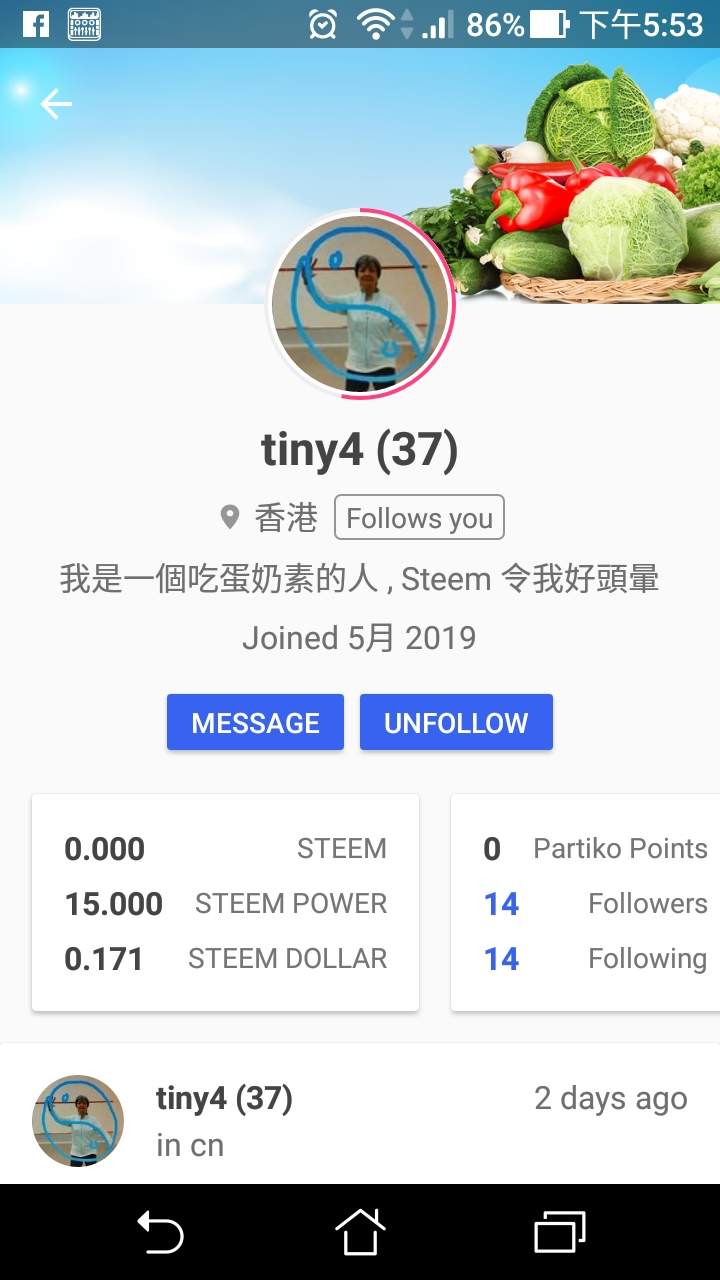Unfollow tiny4 with the UNFOLLOW button
This screenshot has height=1280, width=720.
pyautogui.click(x=456, y=723)
